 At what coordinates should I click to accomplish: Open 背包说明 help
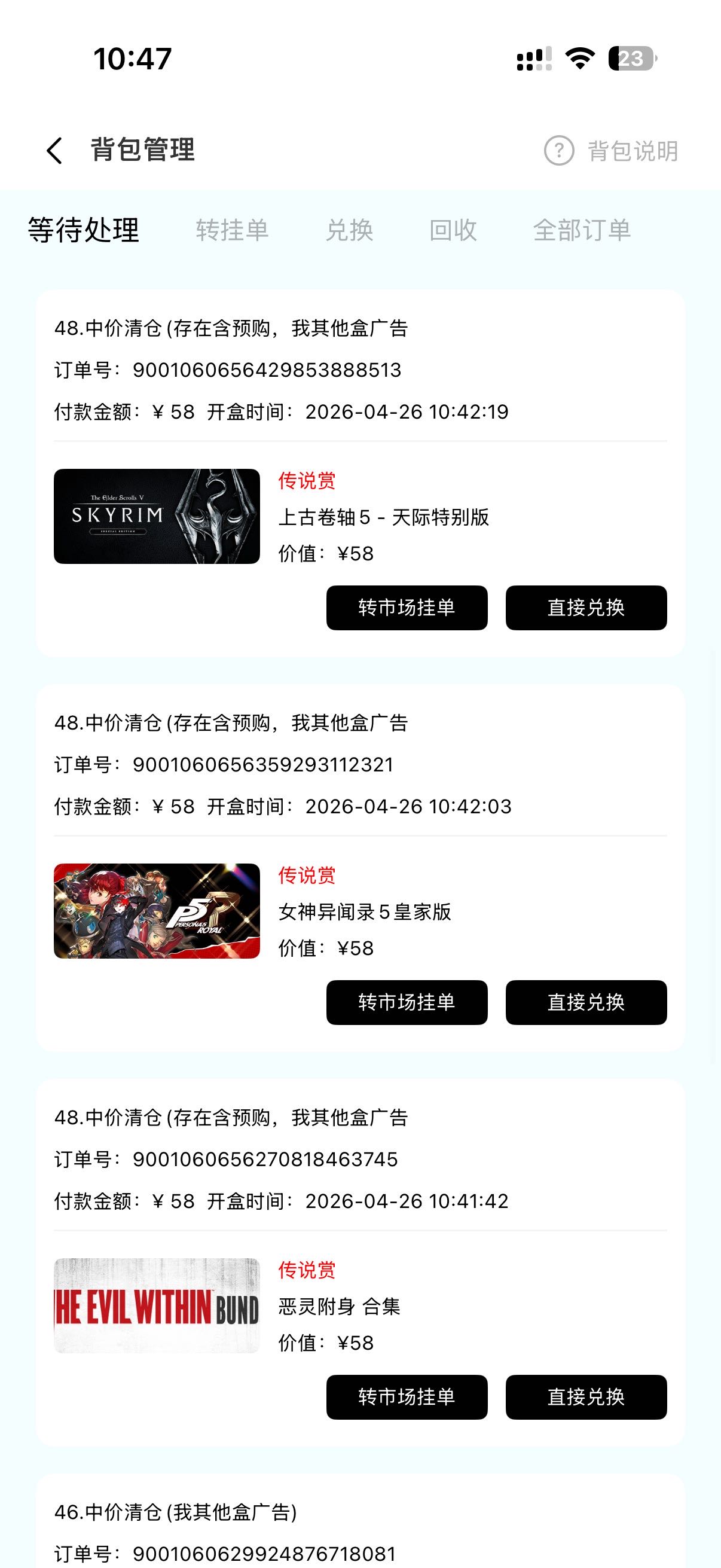tap(611, 151)
